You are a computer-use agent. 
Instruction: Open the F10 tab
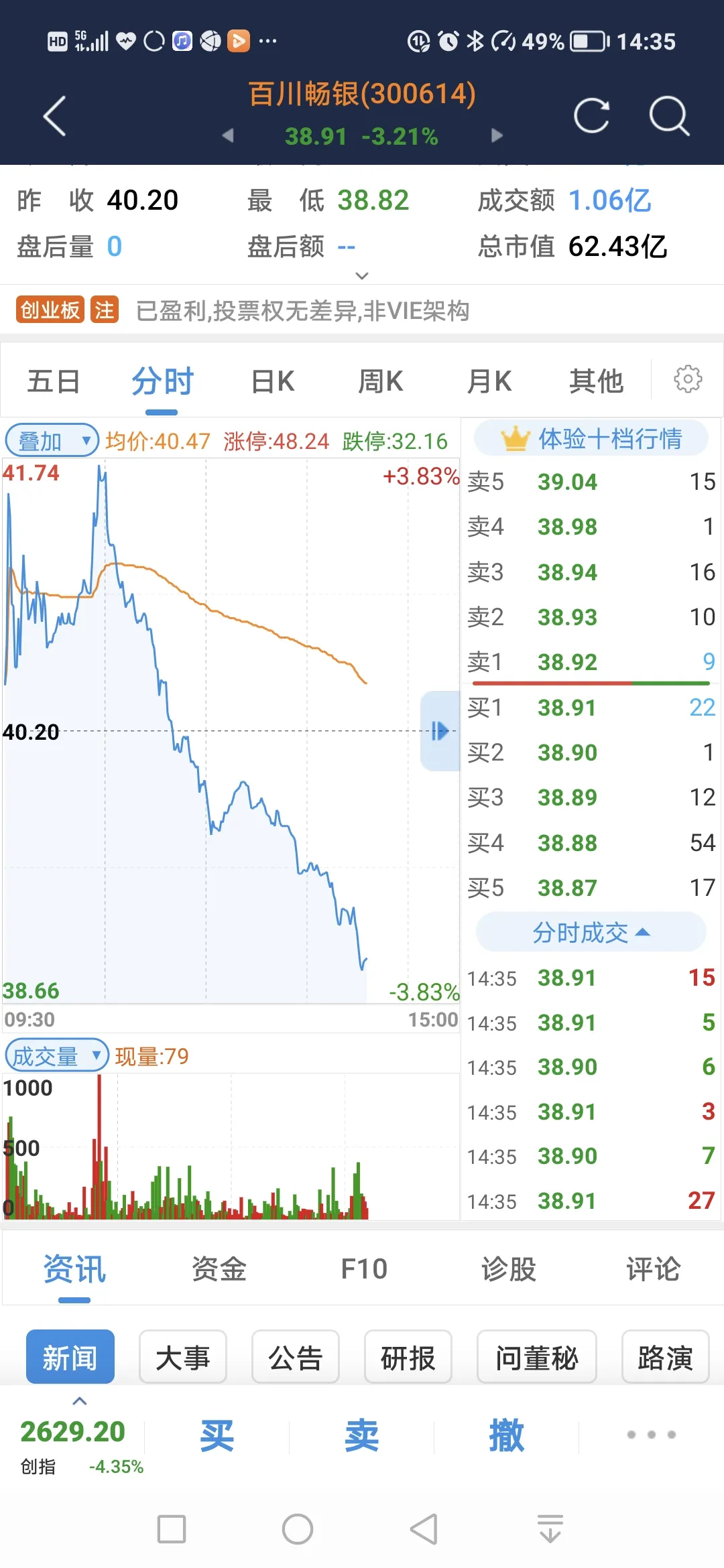click(364, 1268)
